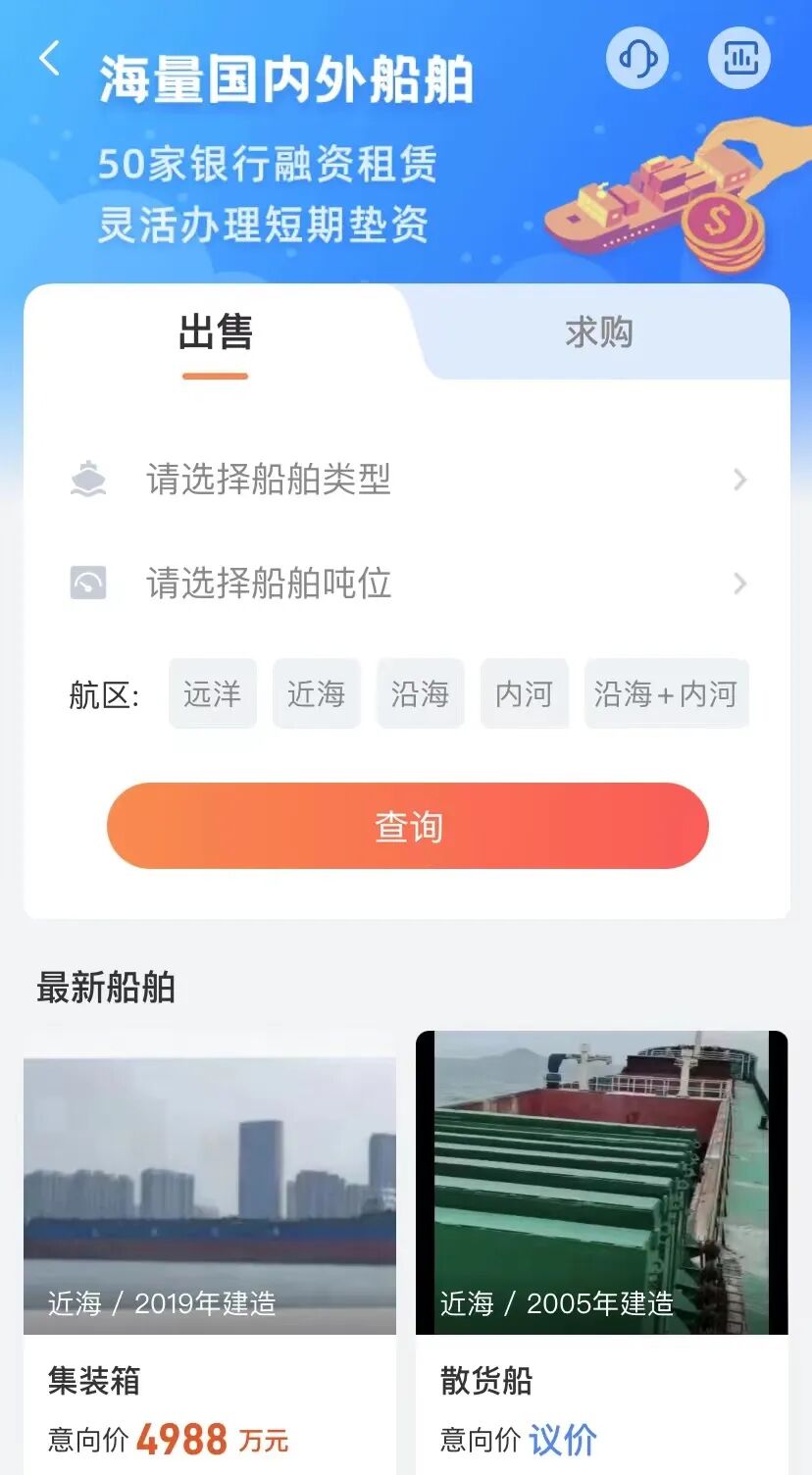Screen dimensions: 812x1475
Task: Open the 集装箱 ship card priced 4988万元
Action: point(210,1252)
